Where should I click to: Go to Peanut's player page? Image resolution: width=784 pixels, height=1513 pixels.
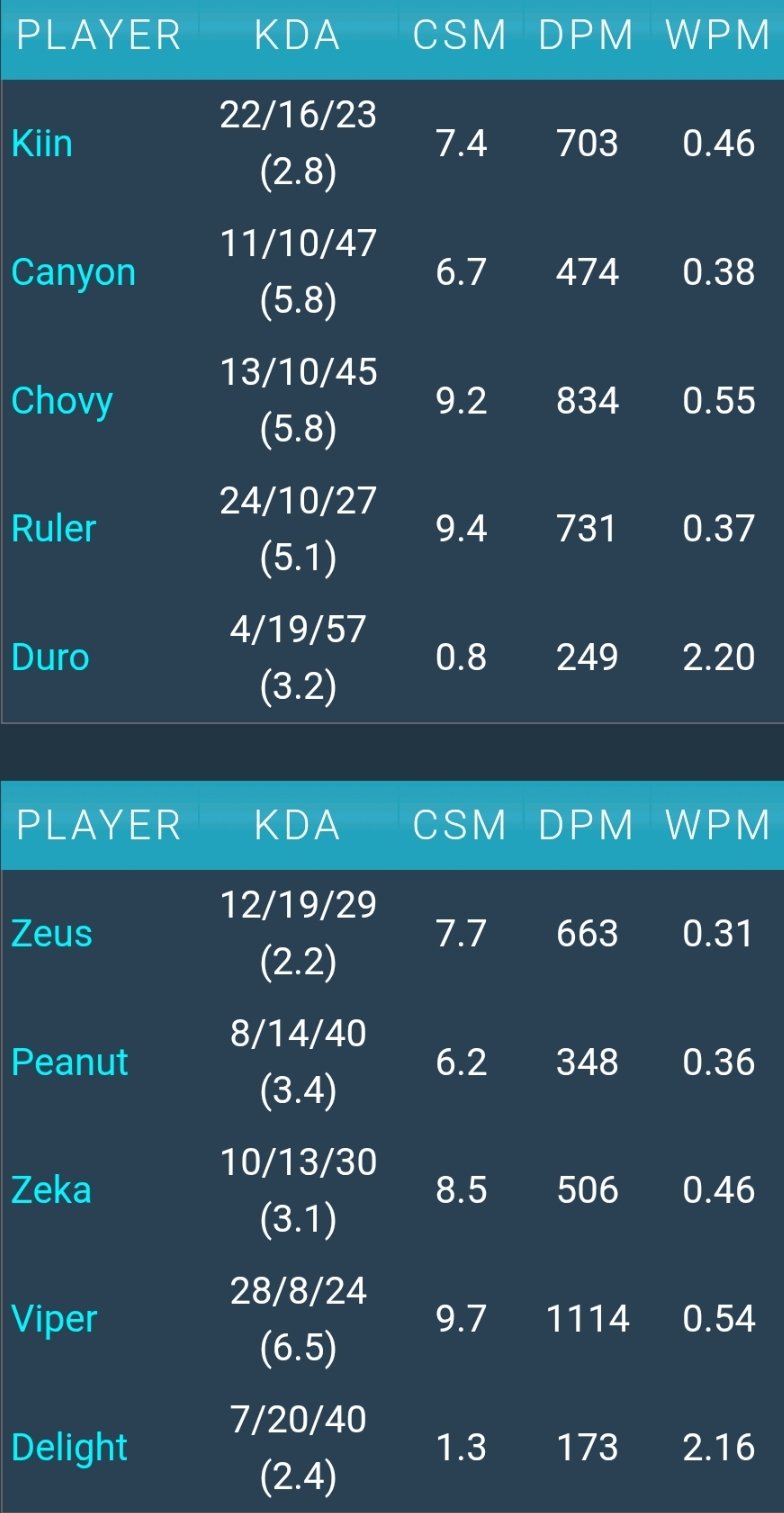70,1062
